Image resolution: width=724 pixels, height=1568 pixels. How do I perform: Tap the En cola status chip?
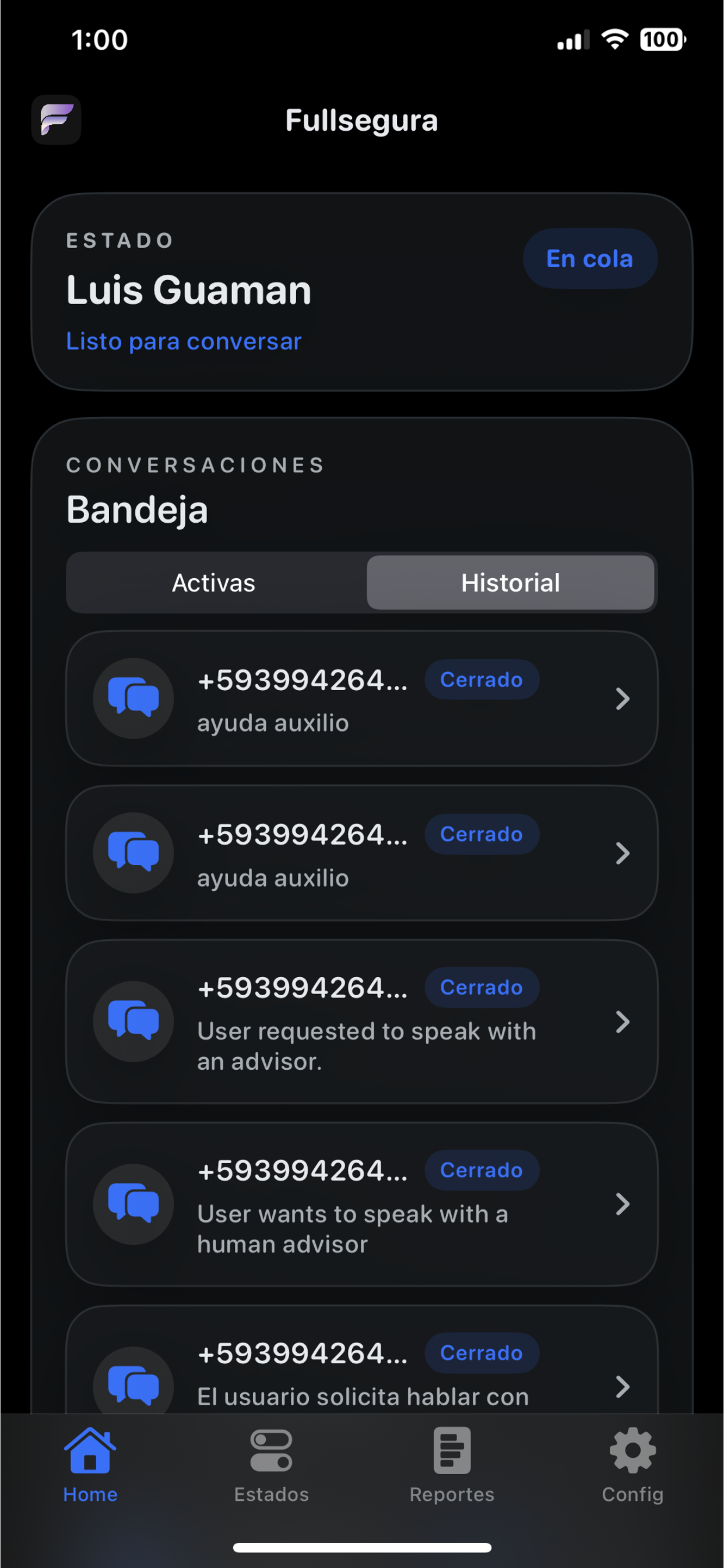(589, 258)
